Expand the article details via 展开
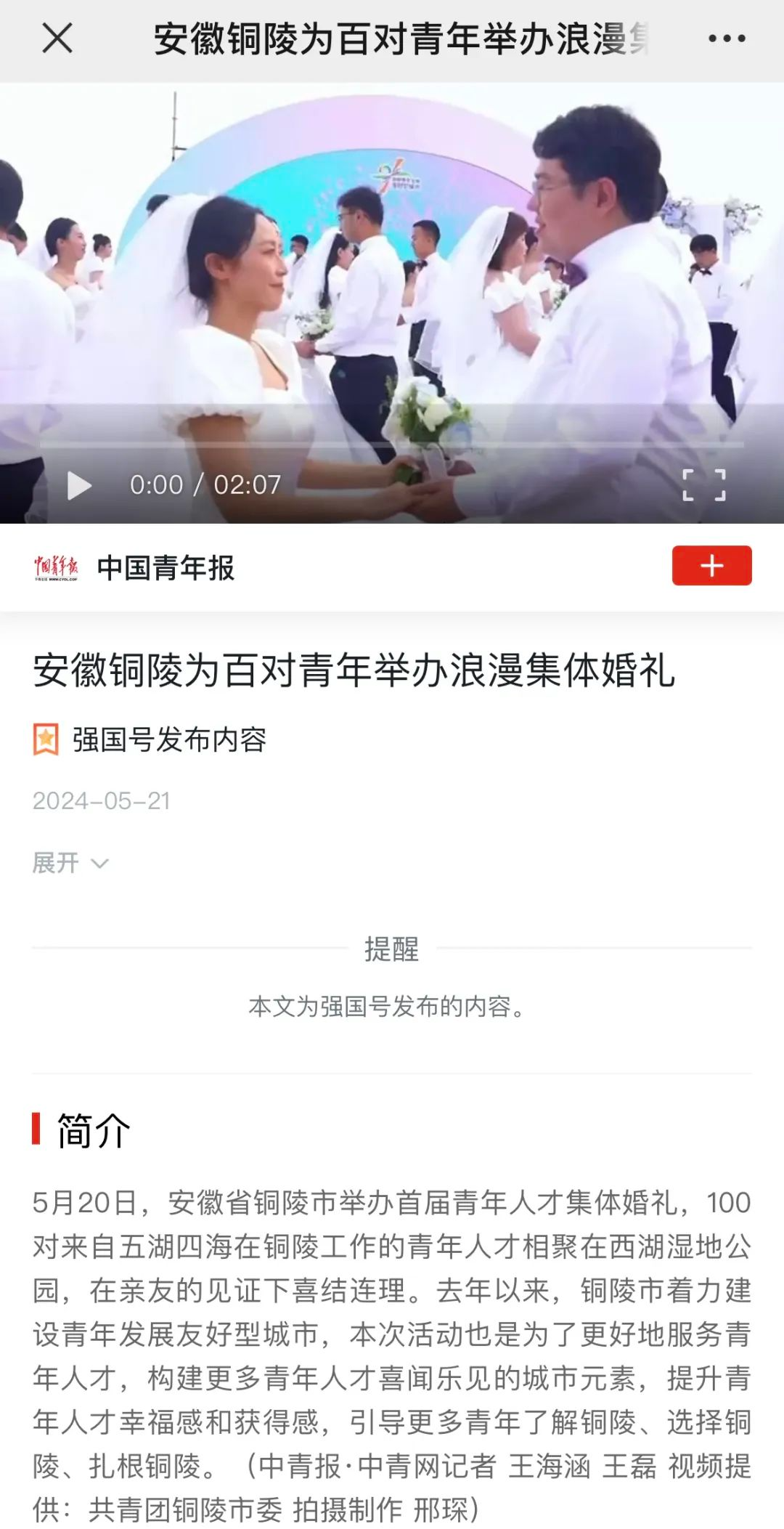 pos(53,864)
